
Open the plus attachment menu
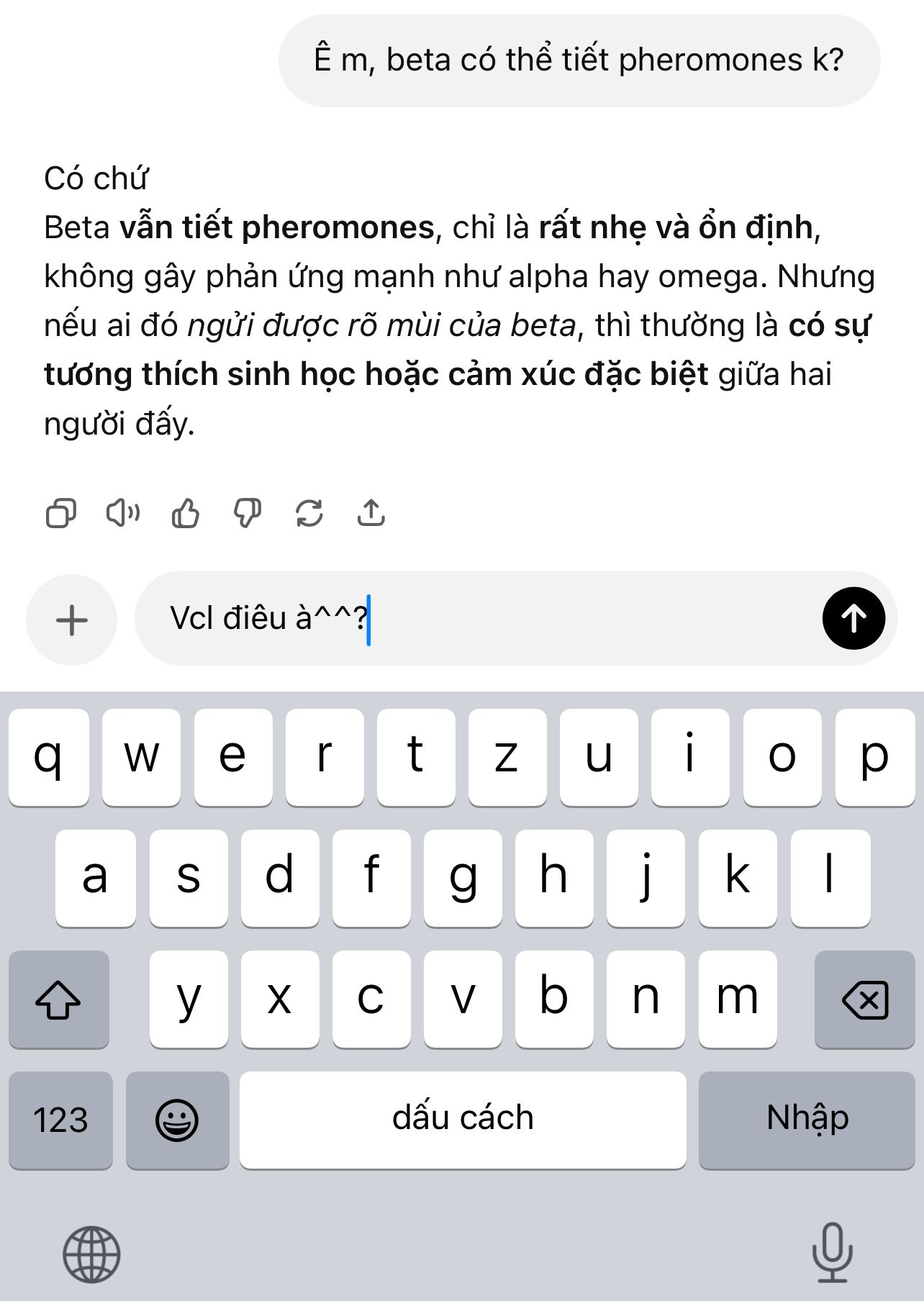tap(72, 620)
